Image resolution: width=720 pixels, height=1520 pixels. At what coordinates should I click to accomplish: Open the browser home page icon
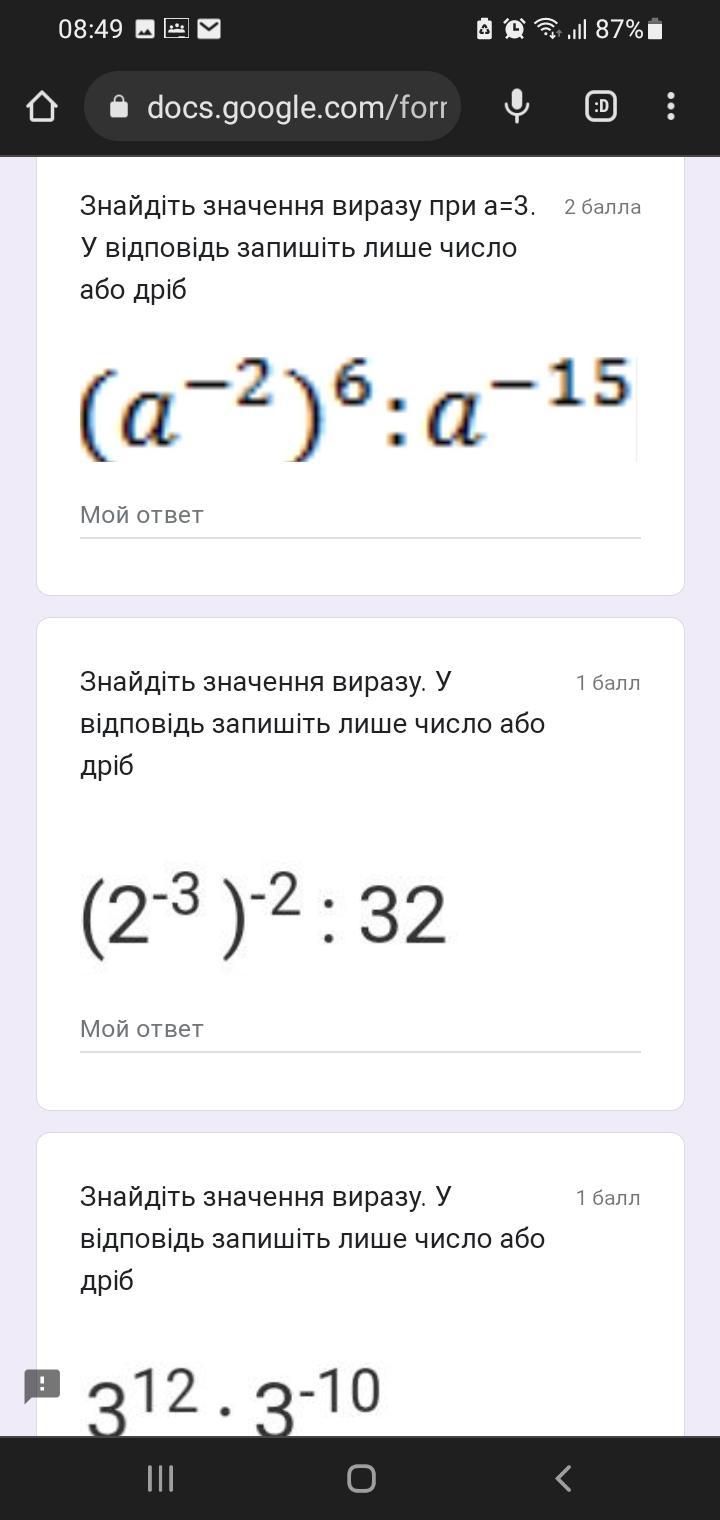coord(42,106)
